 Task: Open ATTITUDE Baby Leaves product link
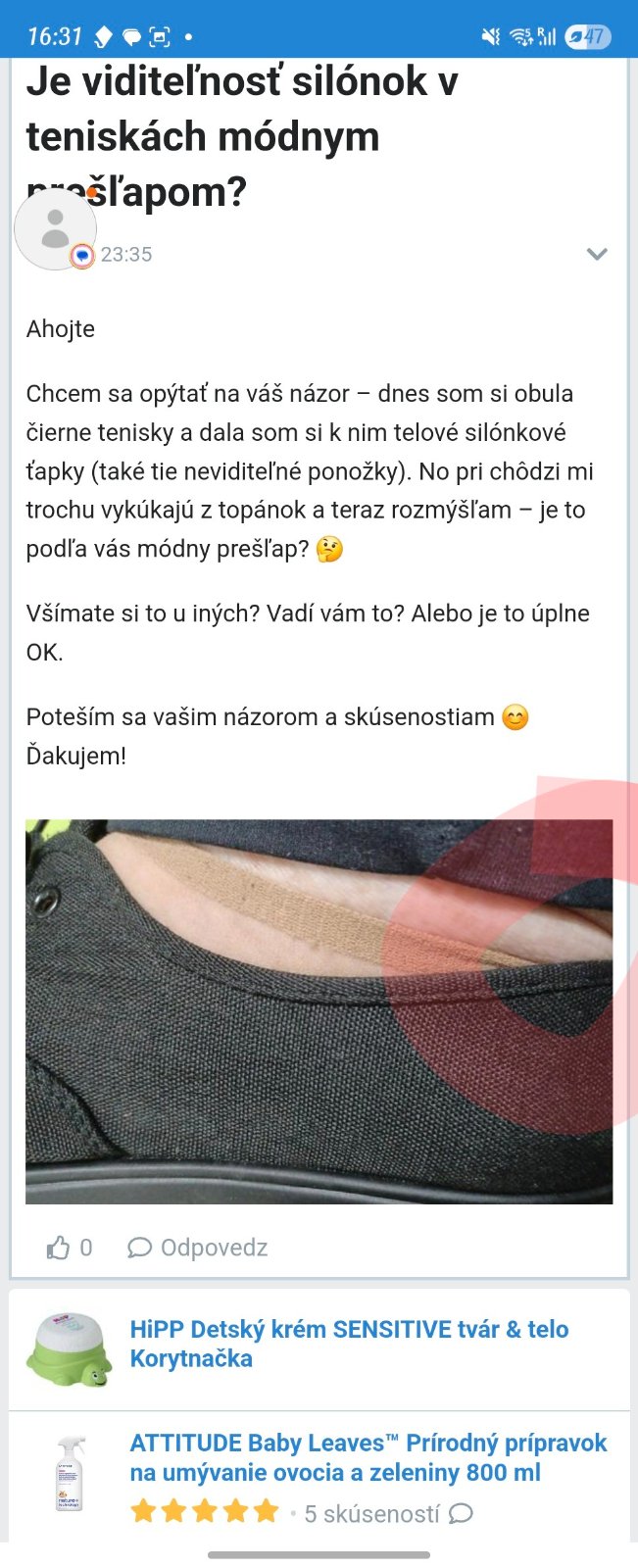pos(368,1457)
